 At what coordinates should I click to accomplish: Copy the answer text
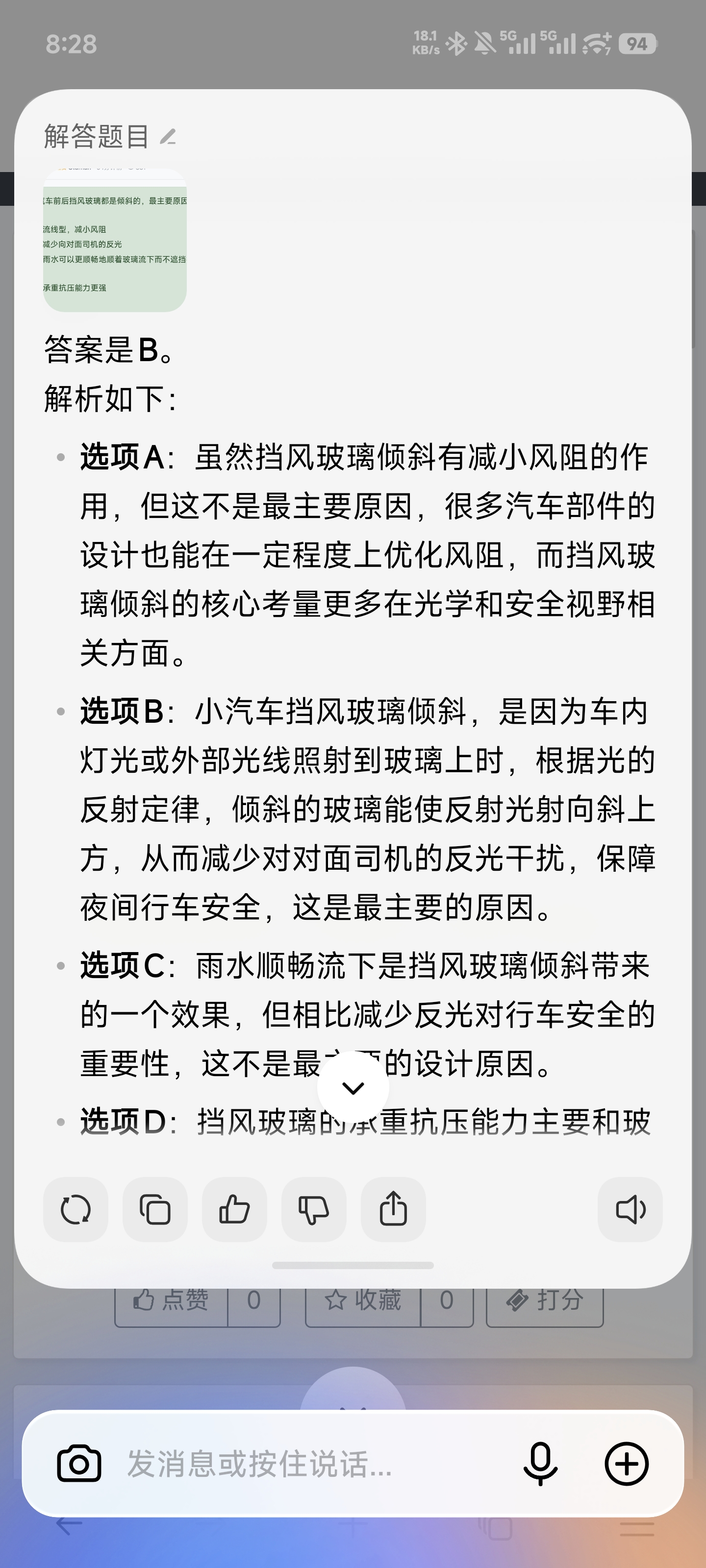coord(155,1209)
